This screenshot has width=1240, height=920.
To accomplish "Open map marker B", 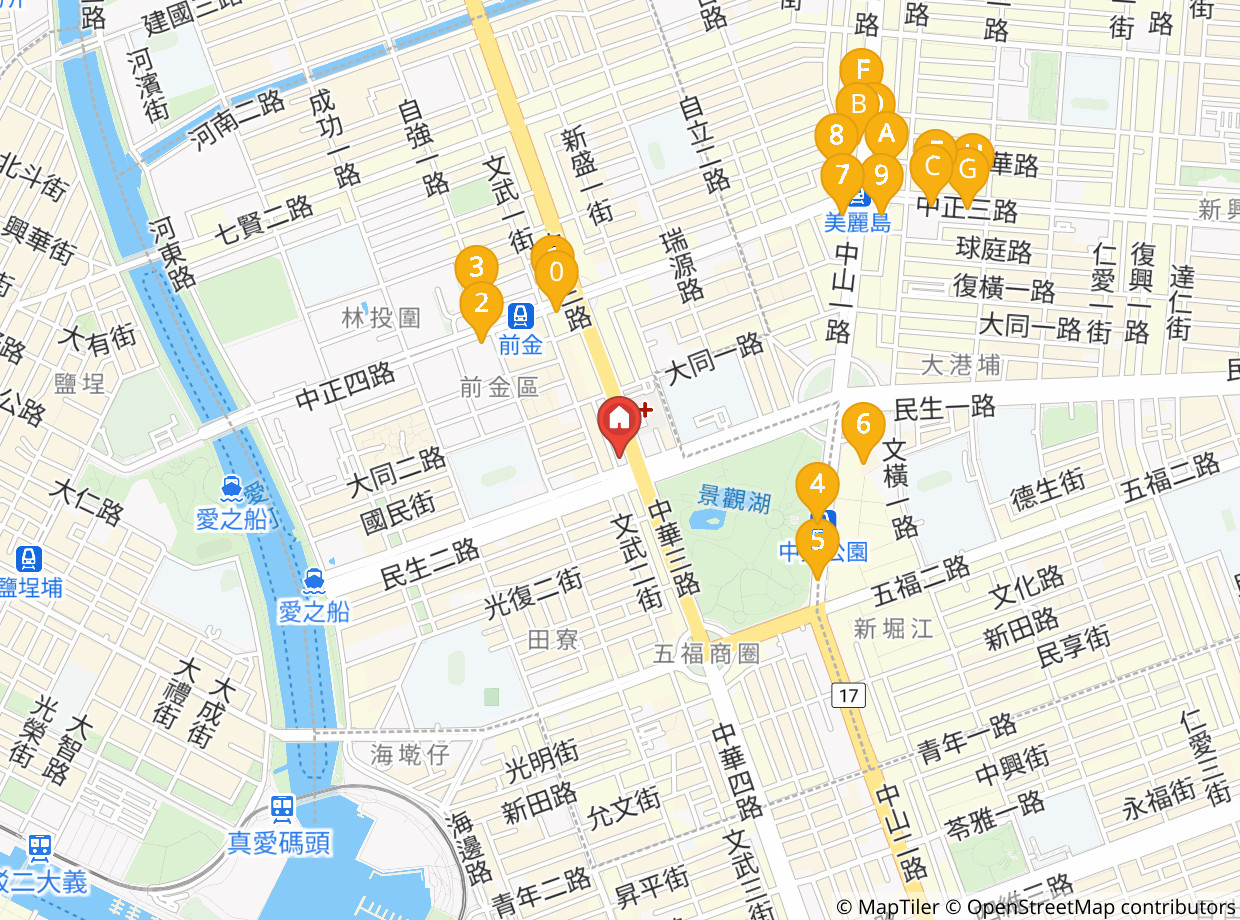I will [x=857, y=111].
